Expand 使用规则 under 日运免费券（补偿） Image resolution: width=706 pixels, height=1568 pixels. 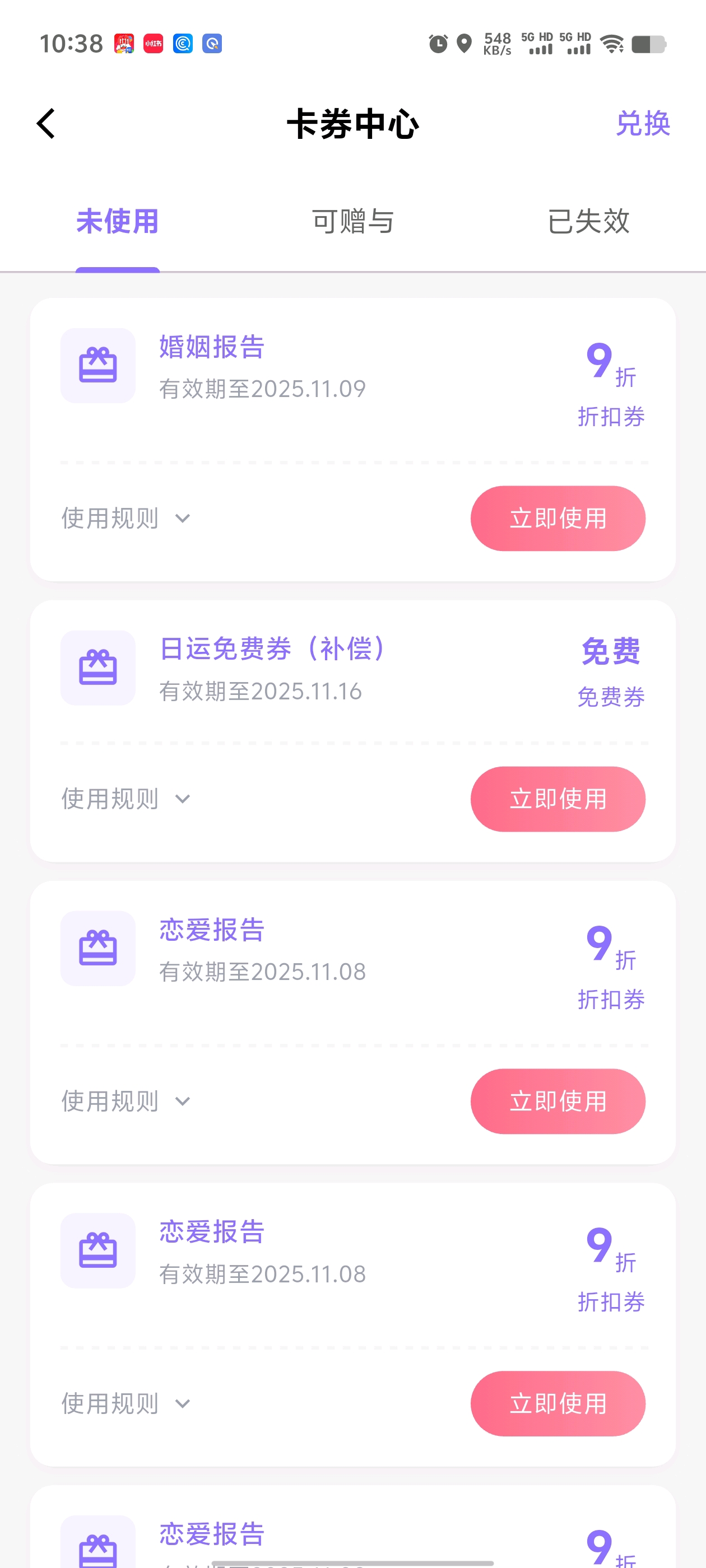click(x=126, y=799)
